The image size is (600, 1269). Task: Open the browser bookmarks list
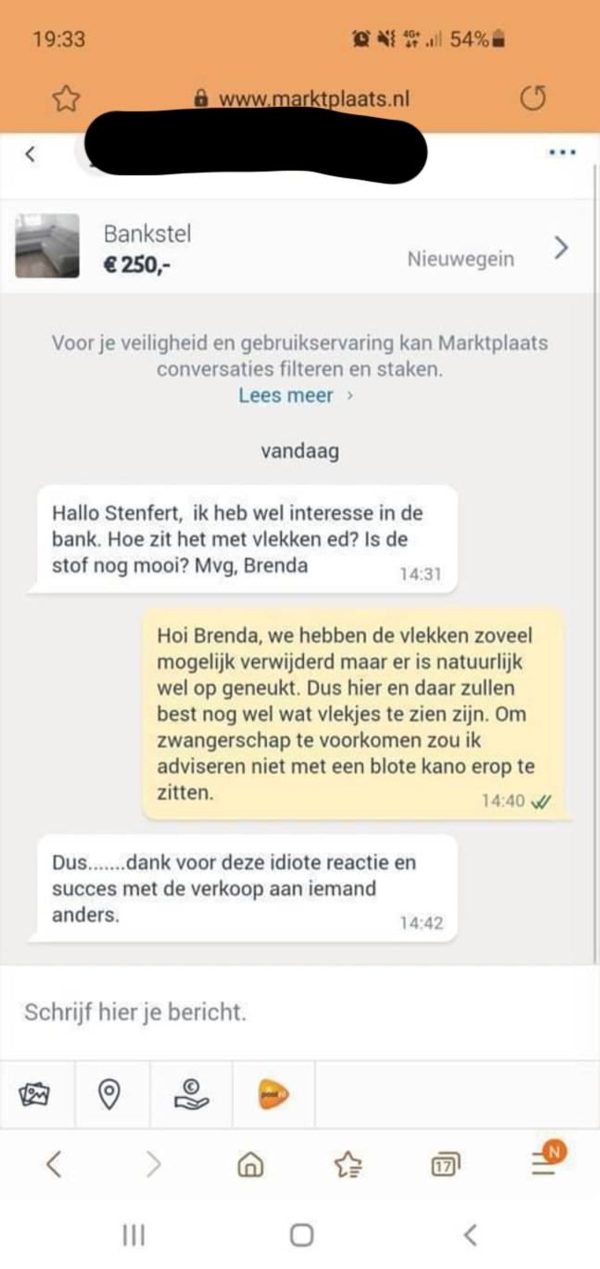pyautogui.click(x=347, y=1164)
